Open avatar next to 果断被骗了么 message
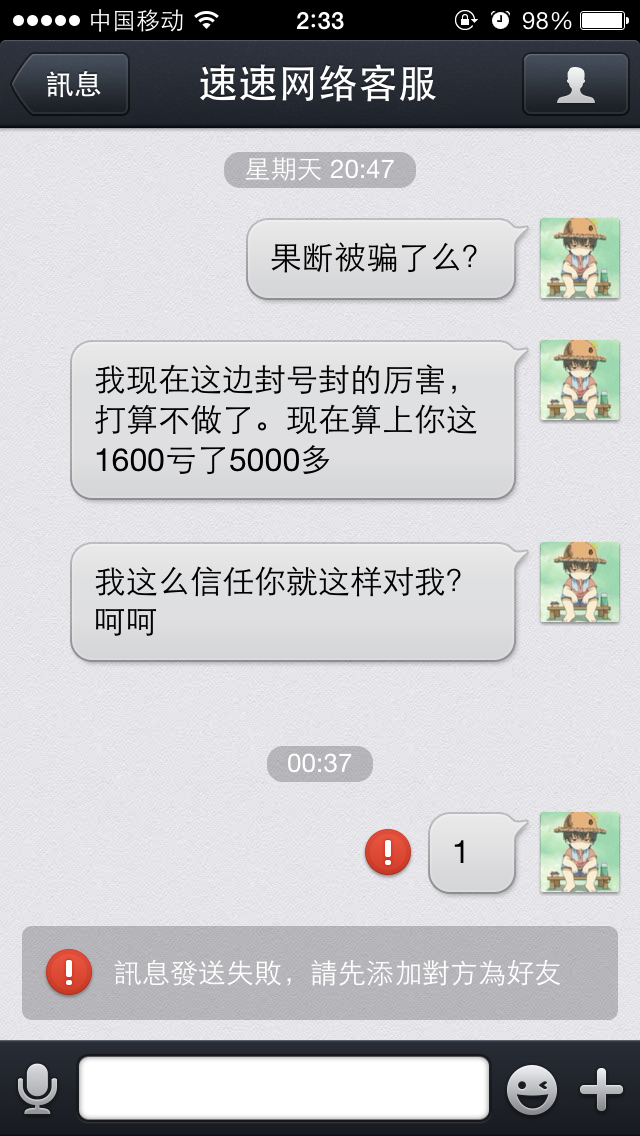The height and width of the screenshot is (1136, 640). pos(580,258)
